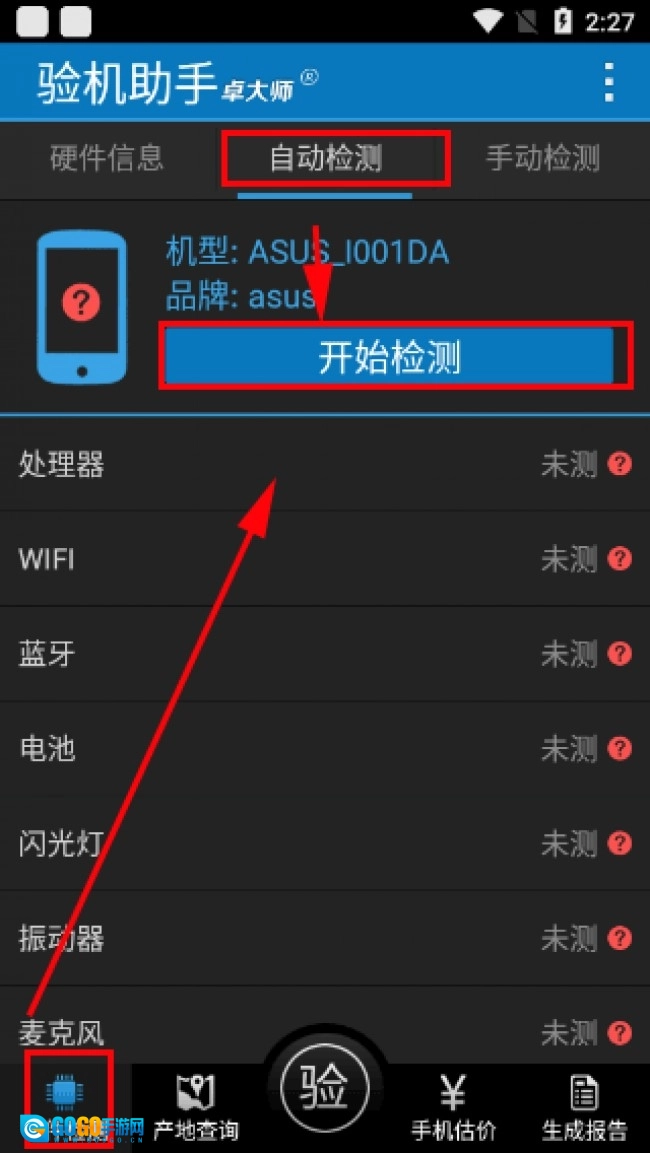Open 手机估价

(x=453, y=1108)
